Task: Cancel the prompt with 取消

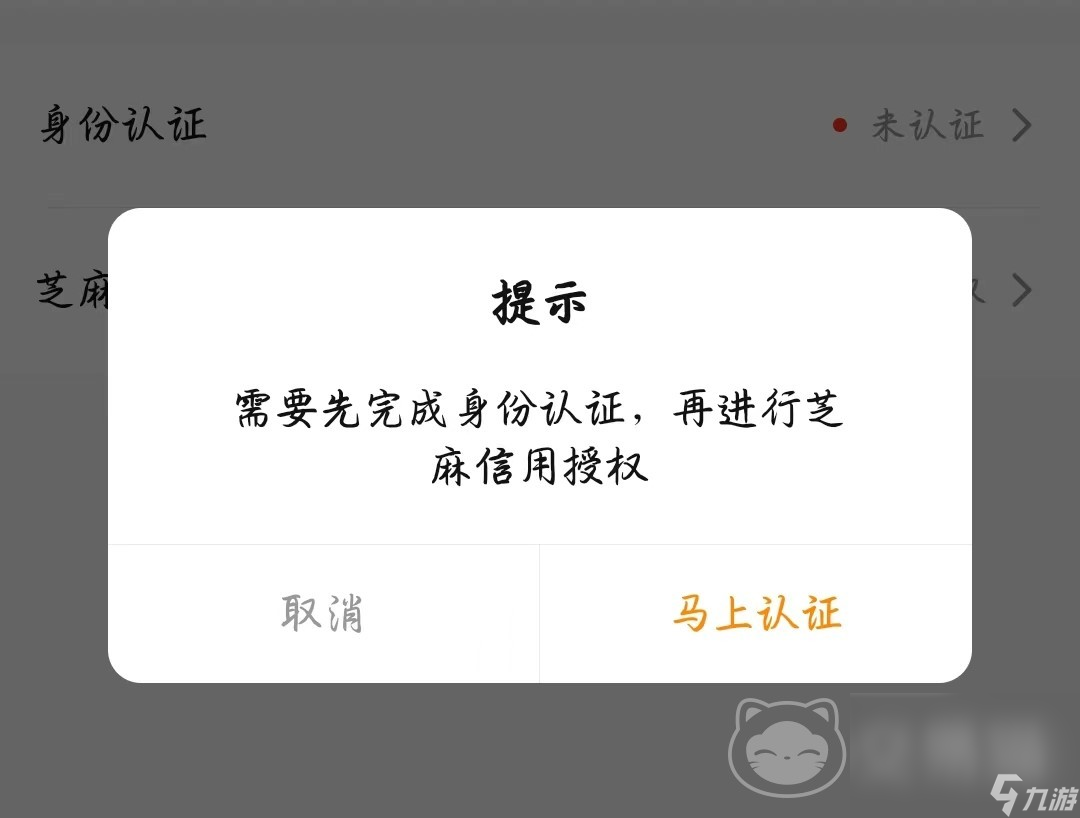Action: coord(322,613)
